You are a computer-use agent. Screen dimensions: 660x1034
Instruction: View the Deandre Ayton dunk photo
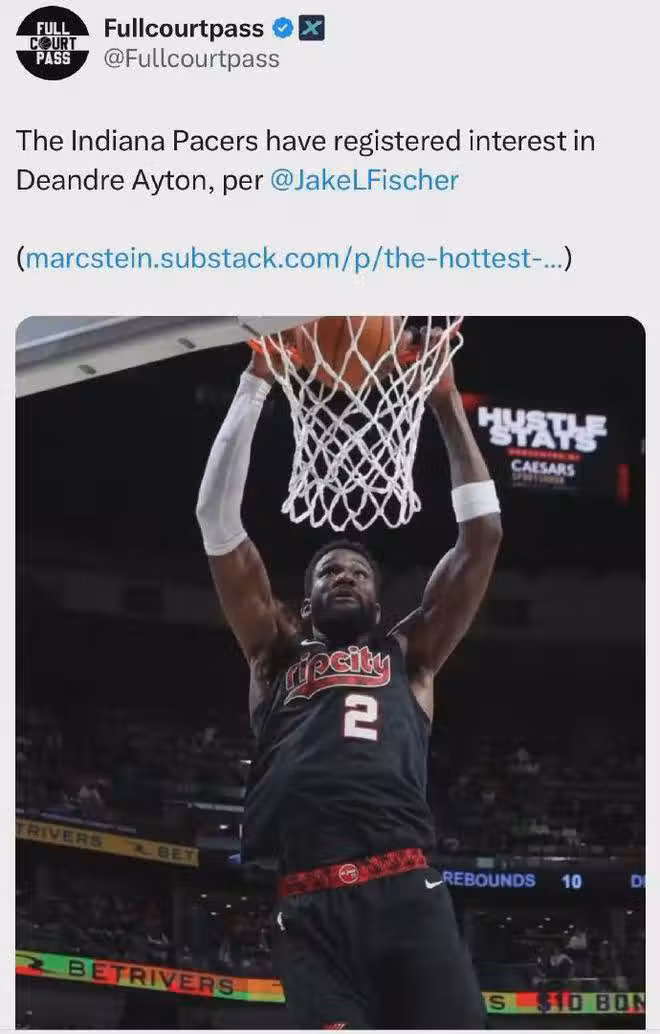(x=330, y=670)
